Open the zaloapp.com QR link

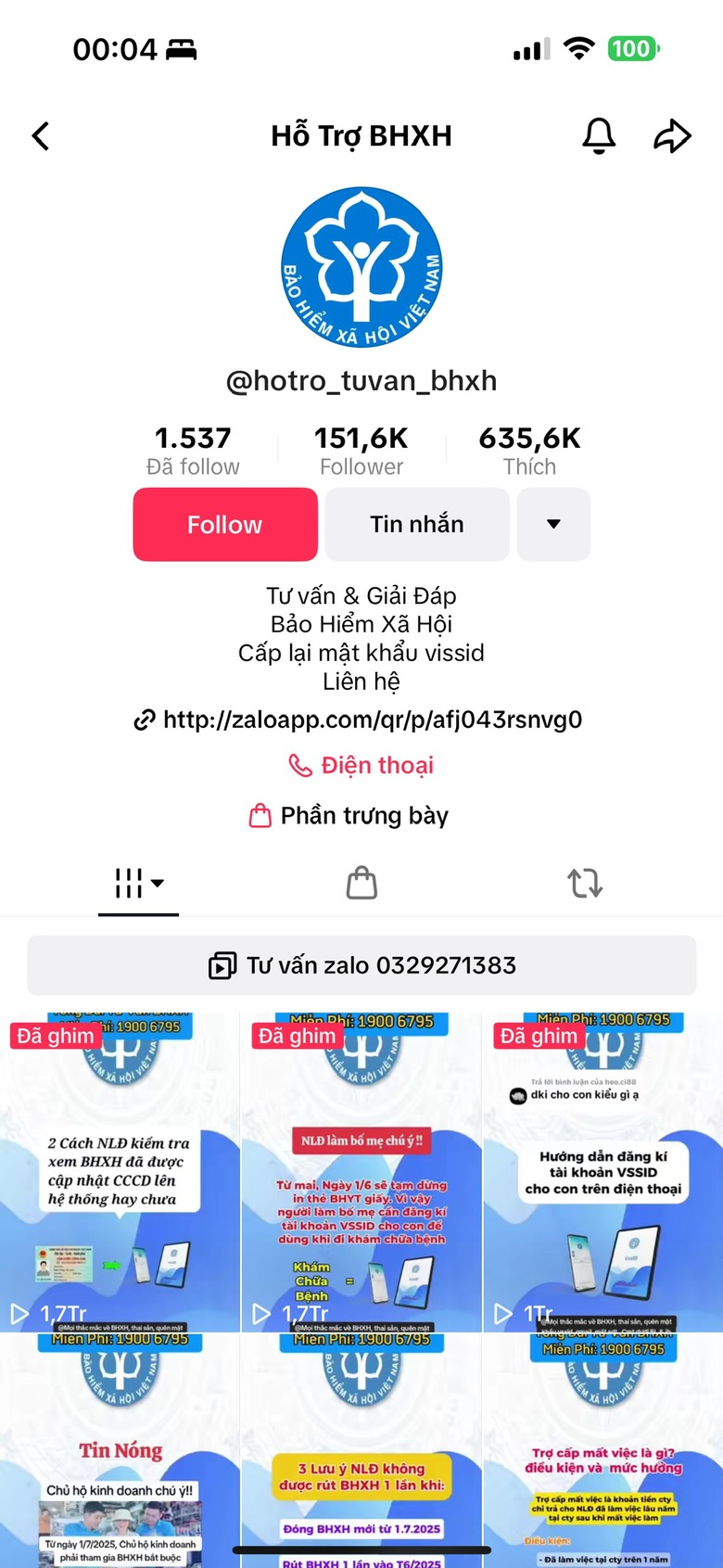[371, 720]
